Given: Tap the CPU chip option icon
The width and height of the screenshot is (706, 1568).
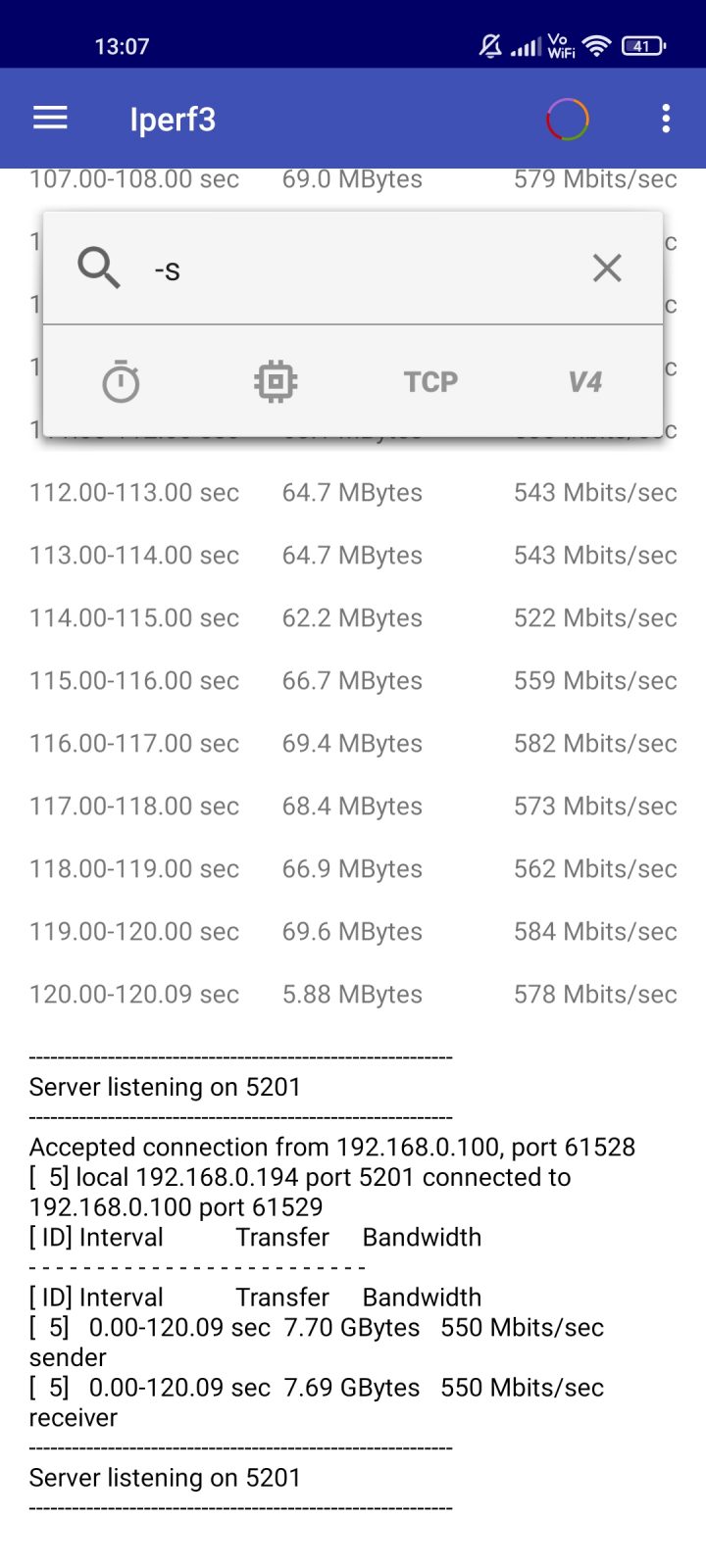Looking at the screenshot, I should coord(276,381).
